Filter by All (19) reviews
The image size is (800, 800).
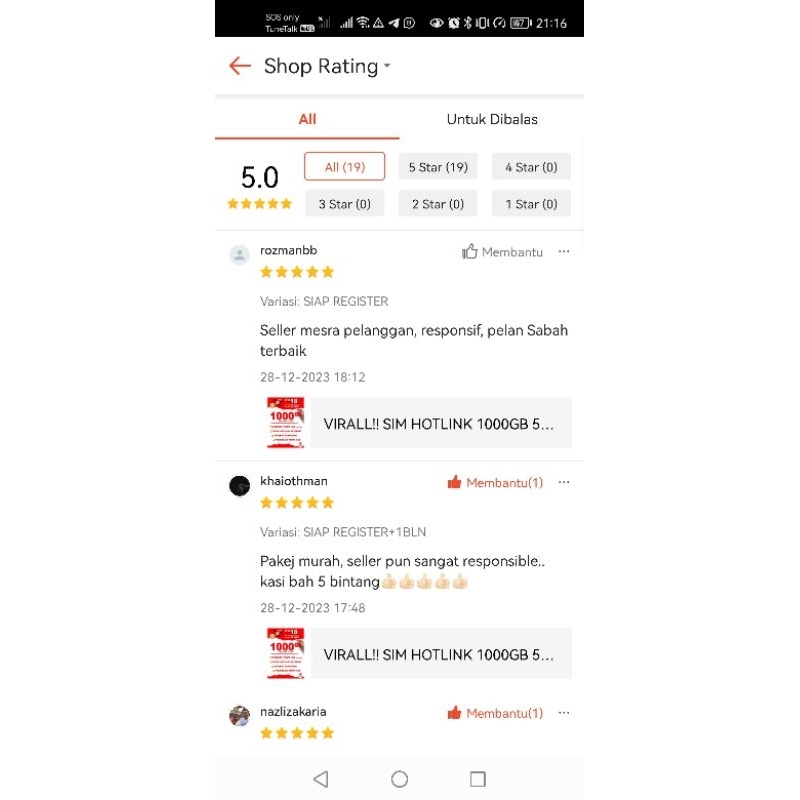pyautogui.click(x=344, y=166)
